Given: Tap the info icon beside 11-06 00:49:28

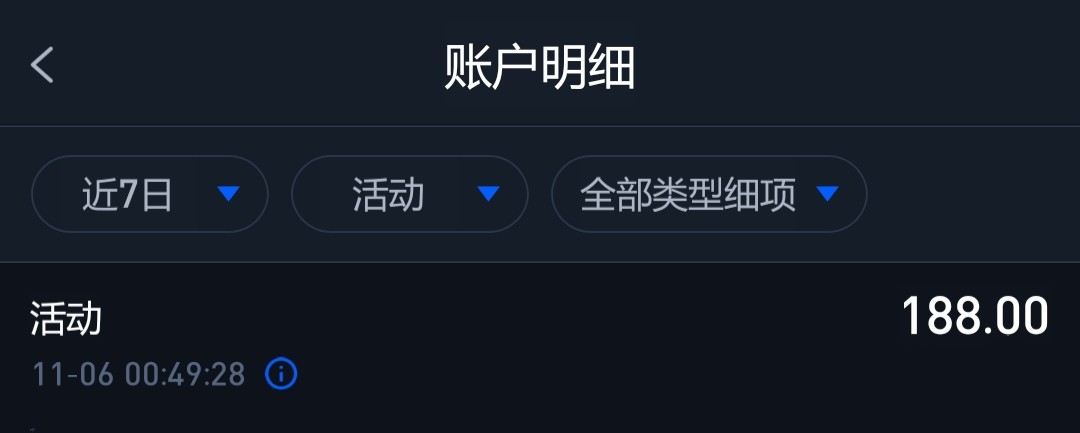Looking at the screenshot, I should coord(281,374).
